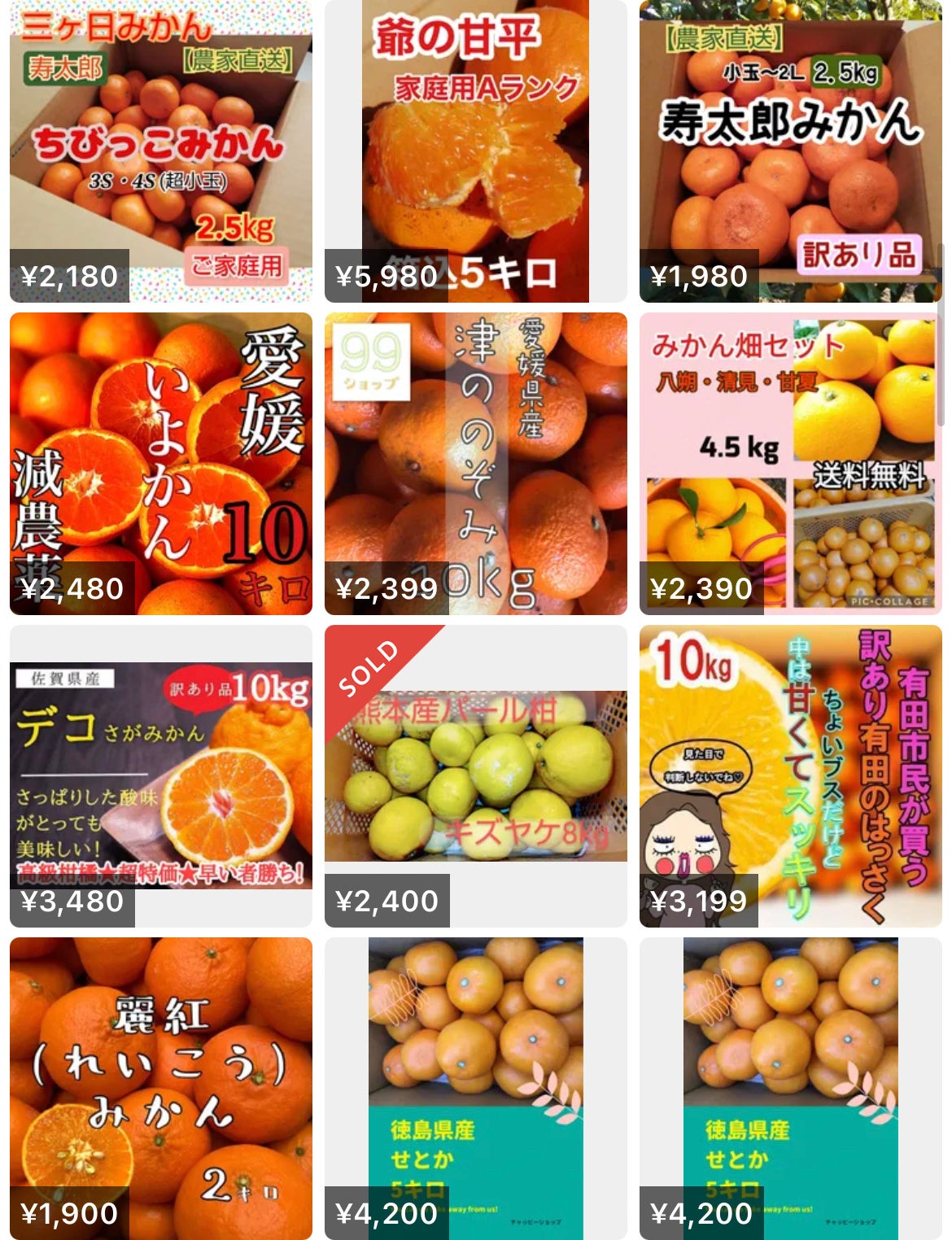Open the 寿太郎みかん 訳あり品 listing for ¥1,980
The width and height of the screenshot is (952, 1240).
(x=790, y=151)
